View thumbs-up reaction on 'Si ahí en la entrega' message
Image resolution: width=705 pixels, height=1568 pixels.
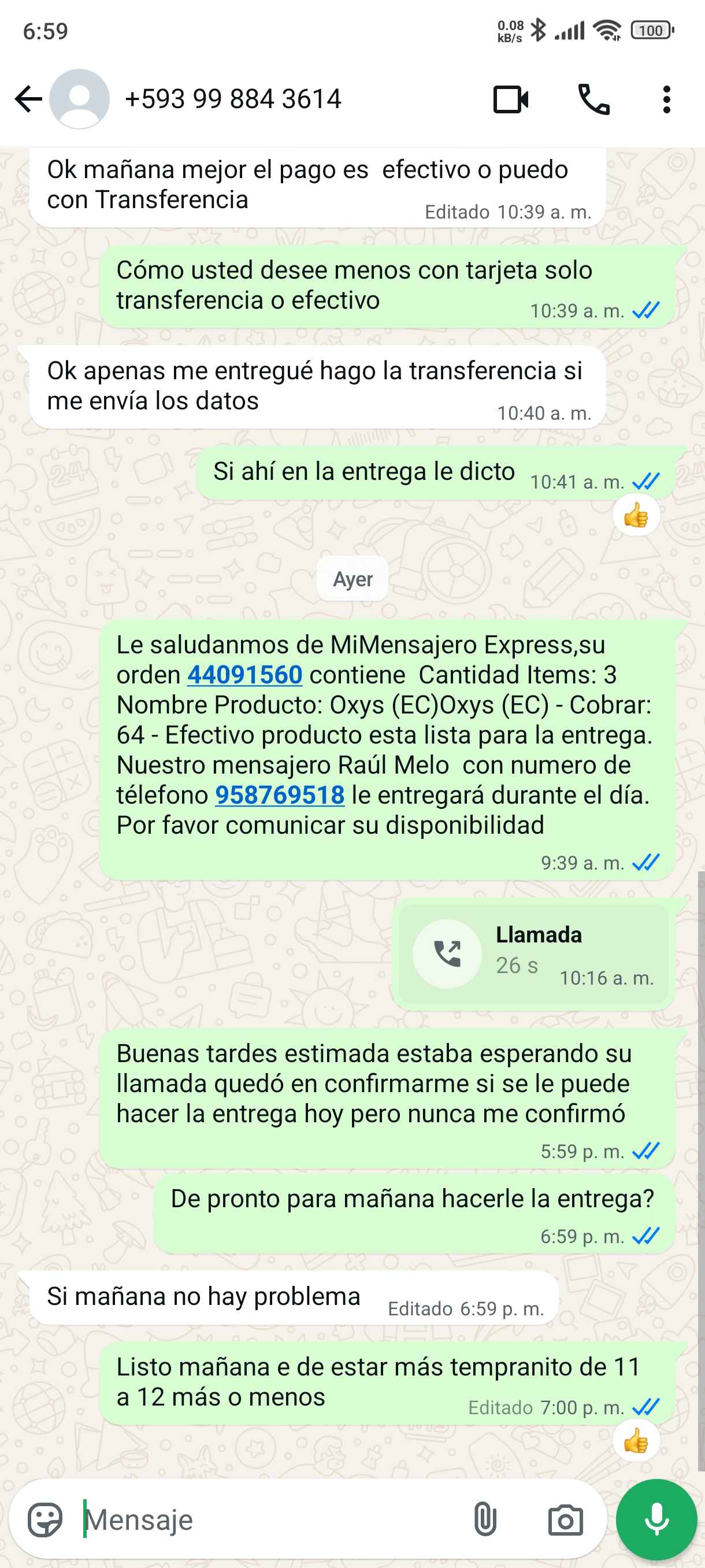(636, 516)
